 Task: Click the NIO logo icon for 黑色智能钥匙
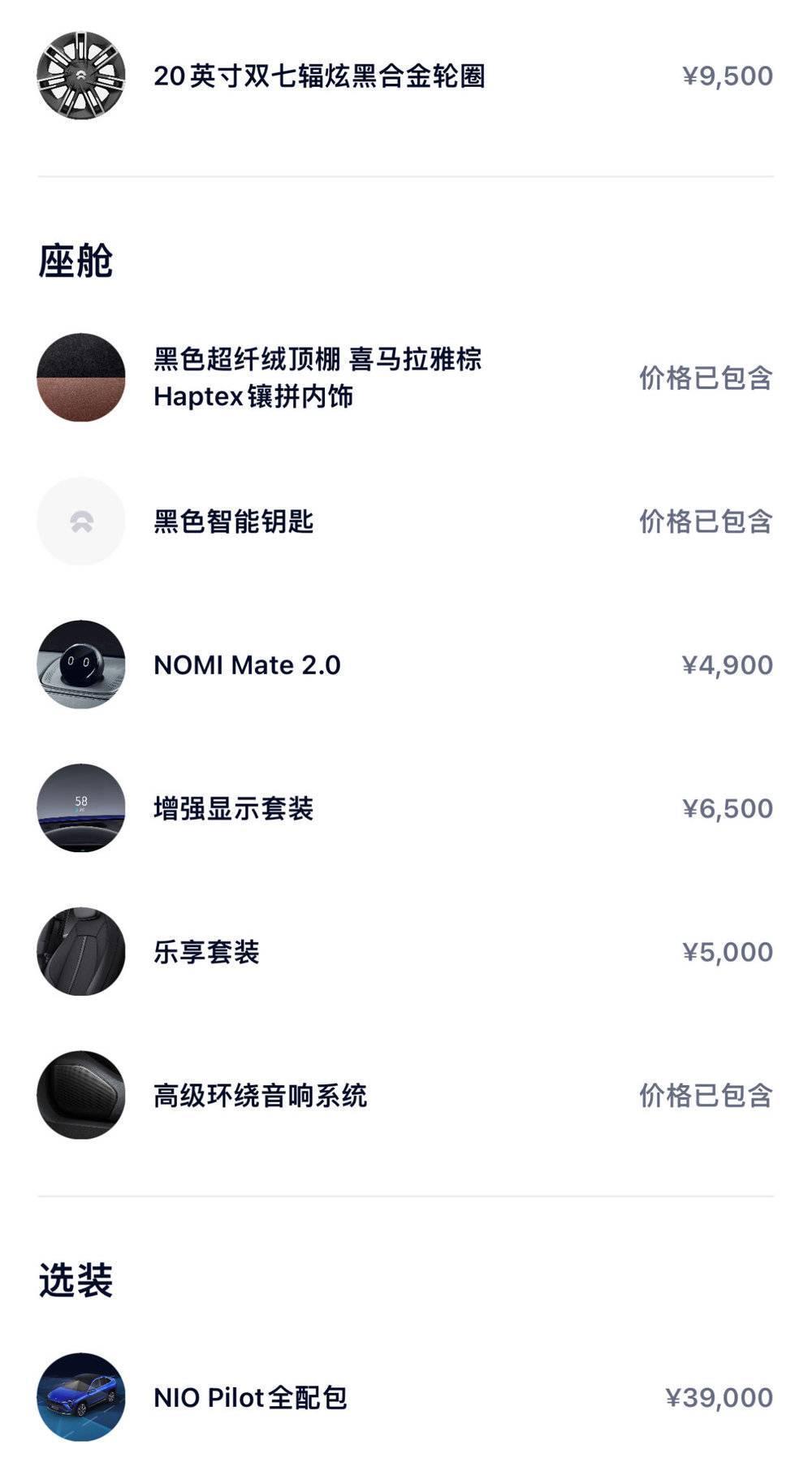[80, 521]
